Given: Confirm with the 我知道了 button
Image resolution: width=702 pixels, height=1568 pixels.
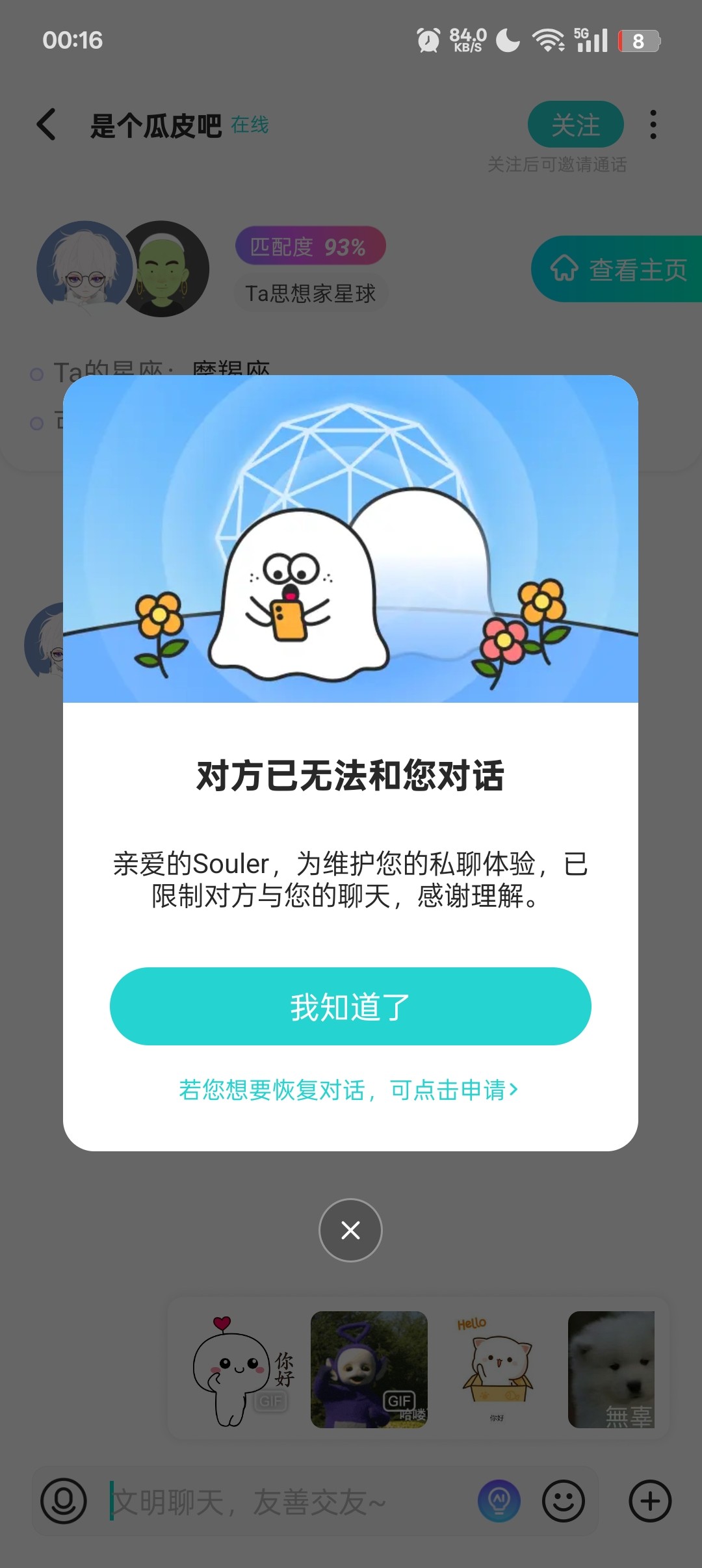Looking at the screenshot, I should tap(350, 1006).
